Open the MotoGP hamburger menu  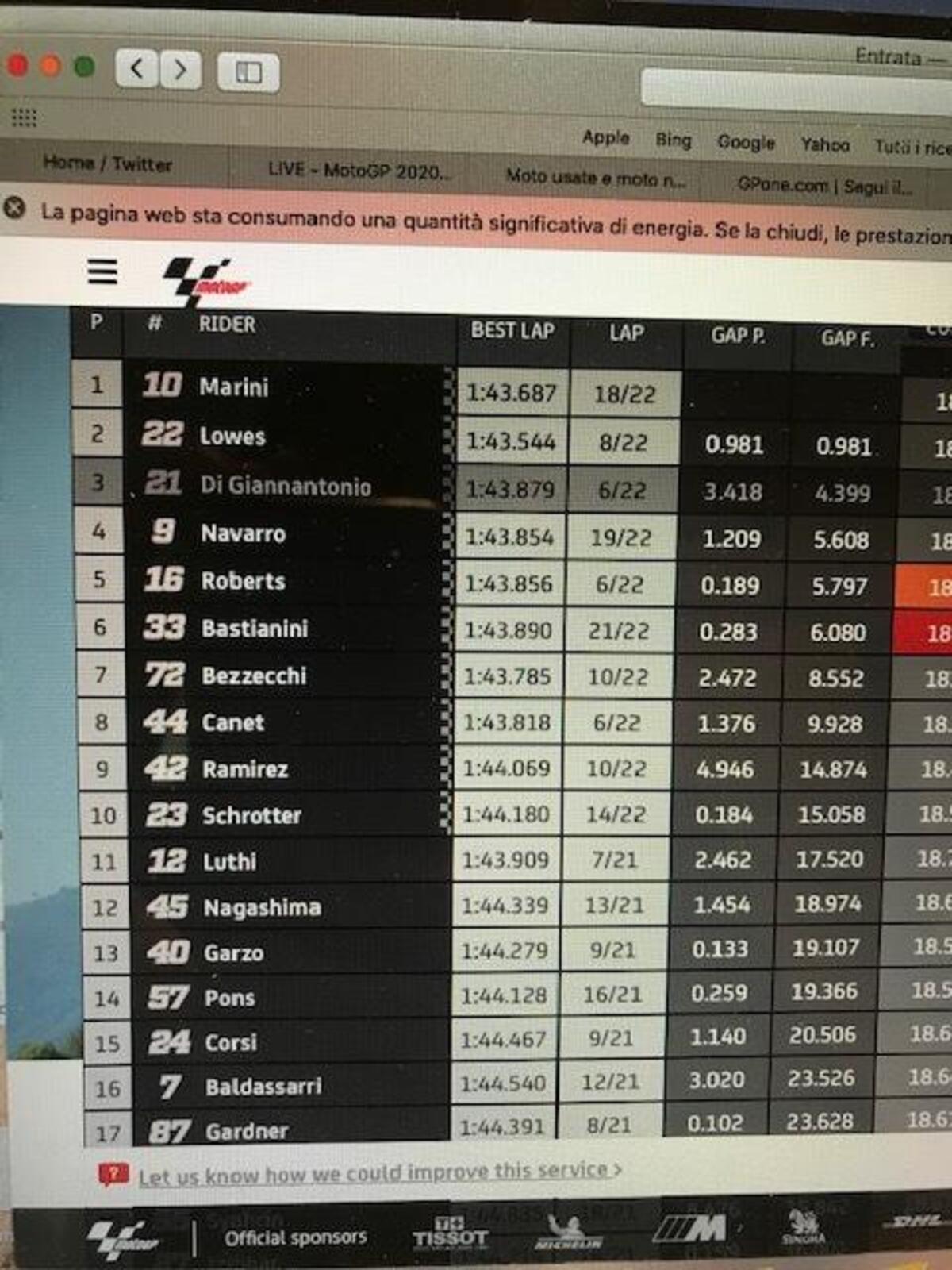(103, 271)
